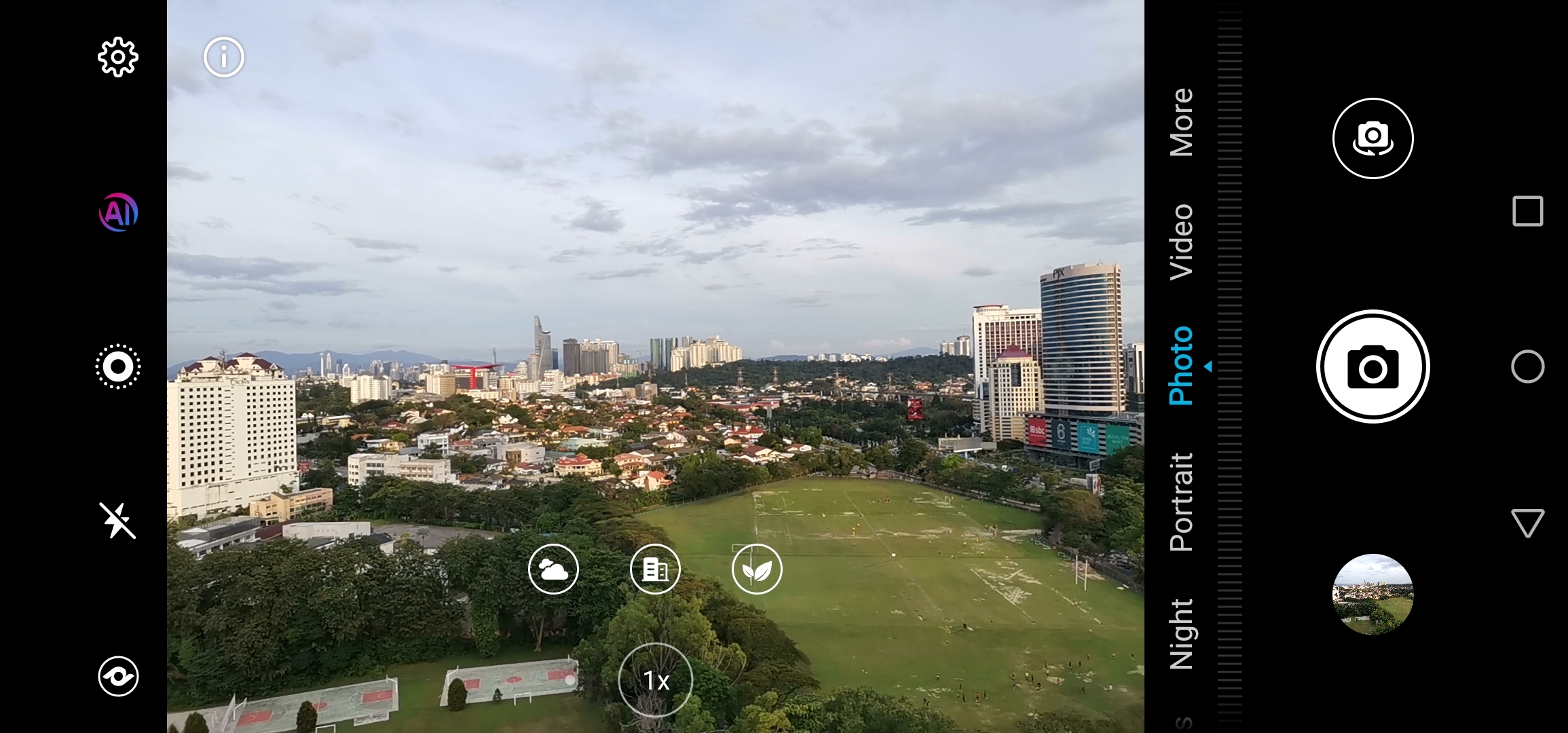Enable moving picture mode

(x=118, y=367)
